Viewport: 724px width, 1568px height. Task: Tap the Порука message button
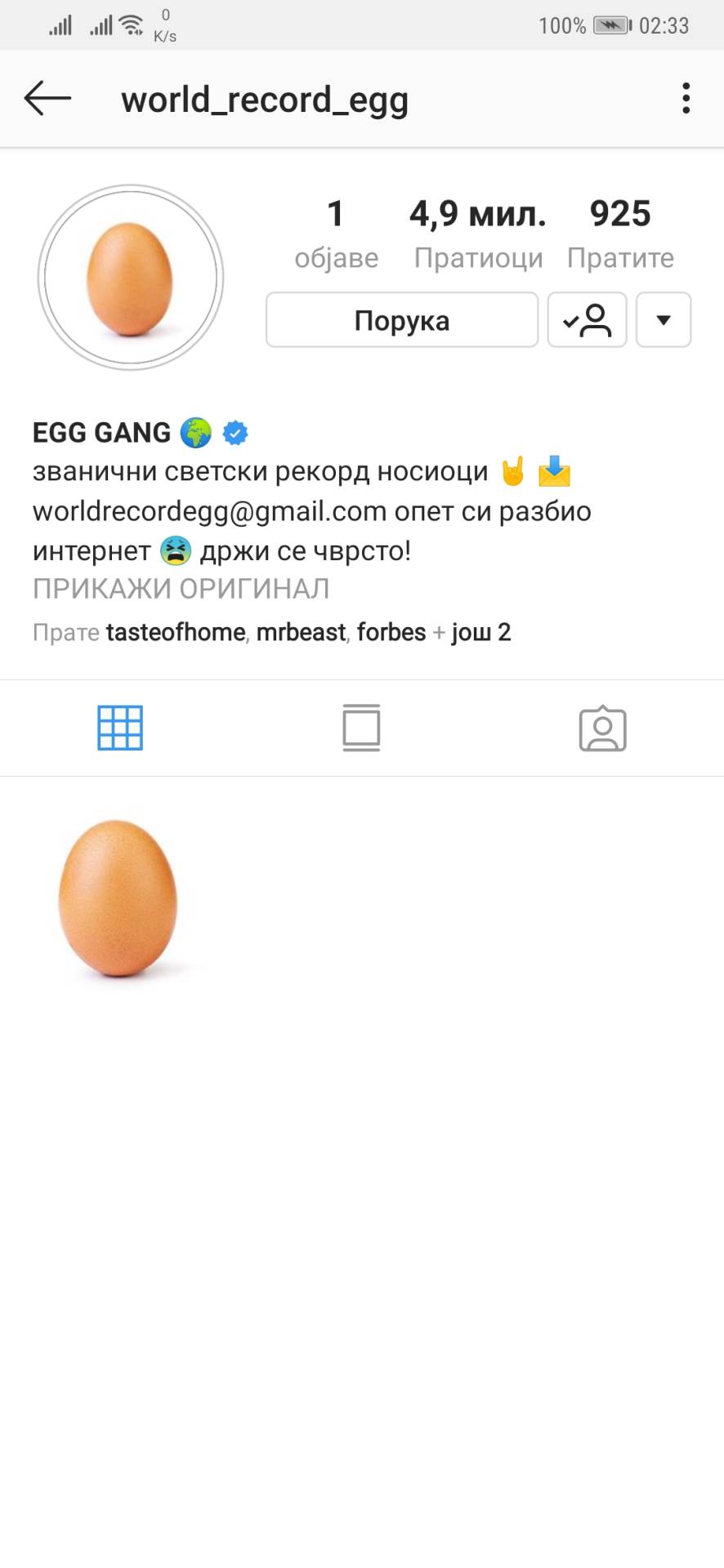coord(402,320)
